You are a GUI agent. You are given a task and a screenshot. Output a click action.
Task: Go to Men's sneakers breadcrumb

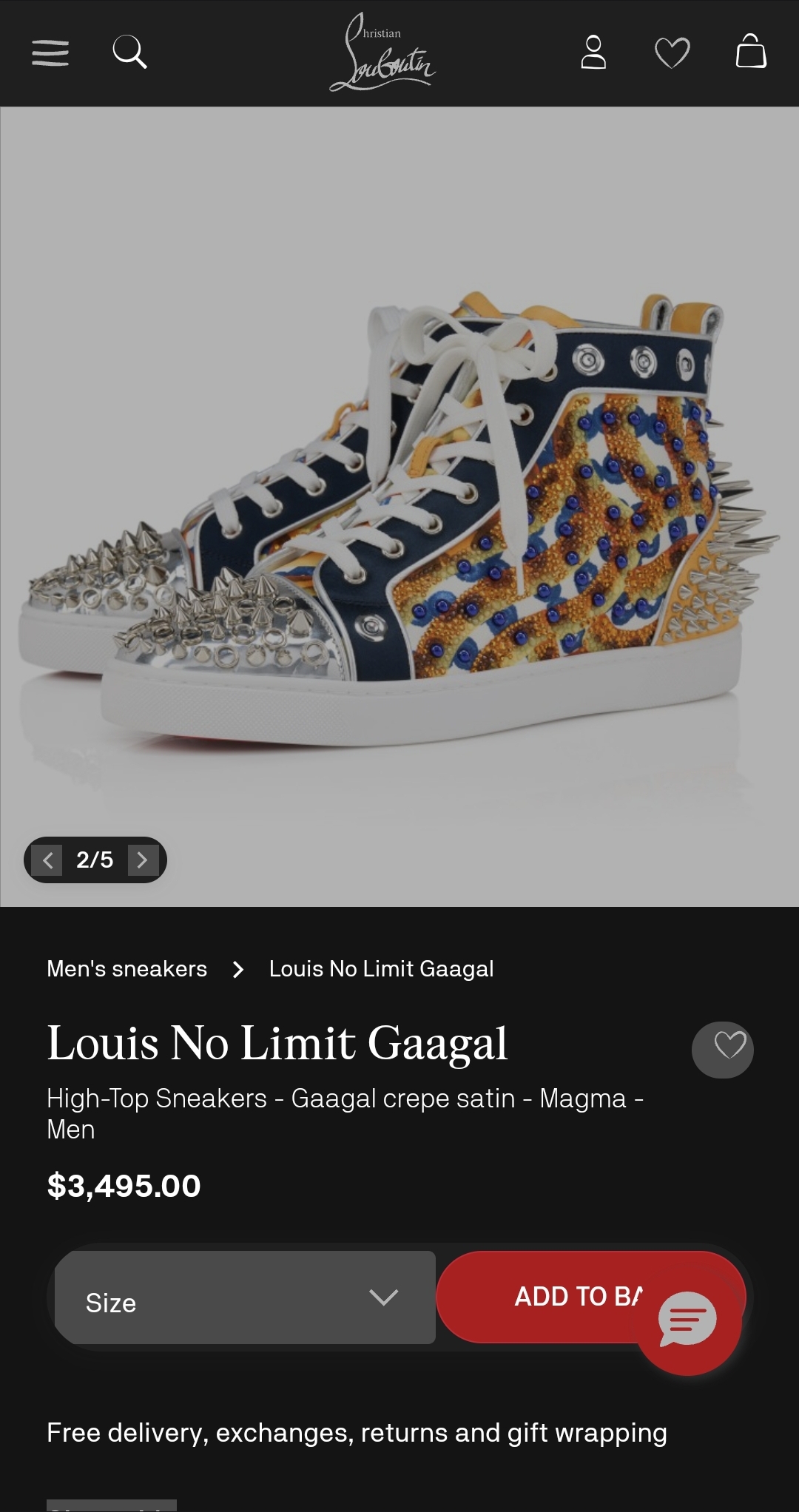pos(127,969)
